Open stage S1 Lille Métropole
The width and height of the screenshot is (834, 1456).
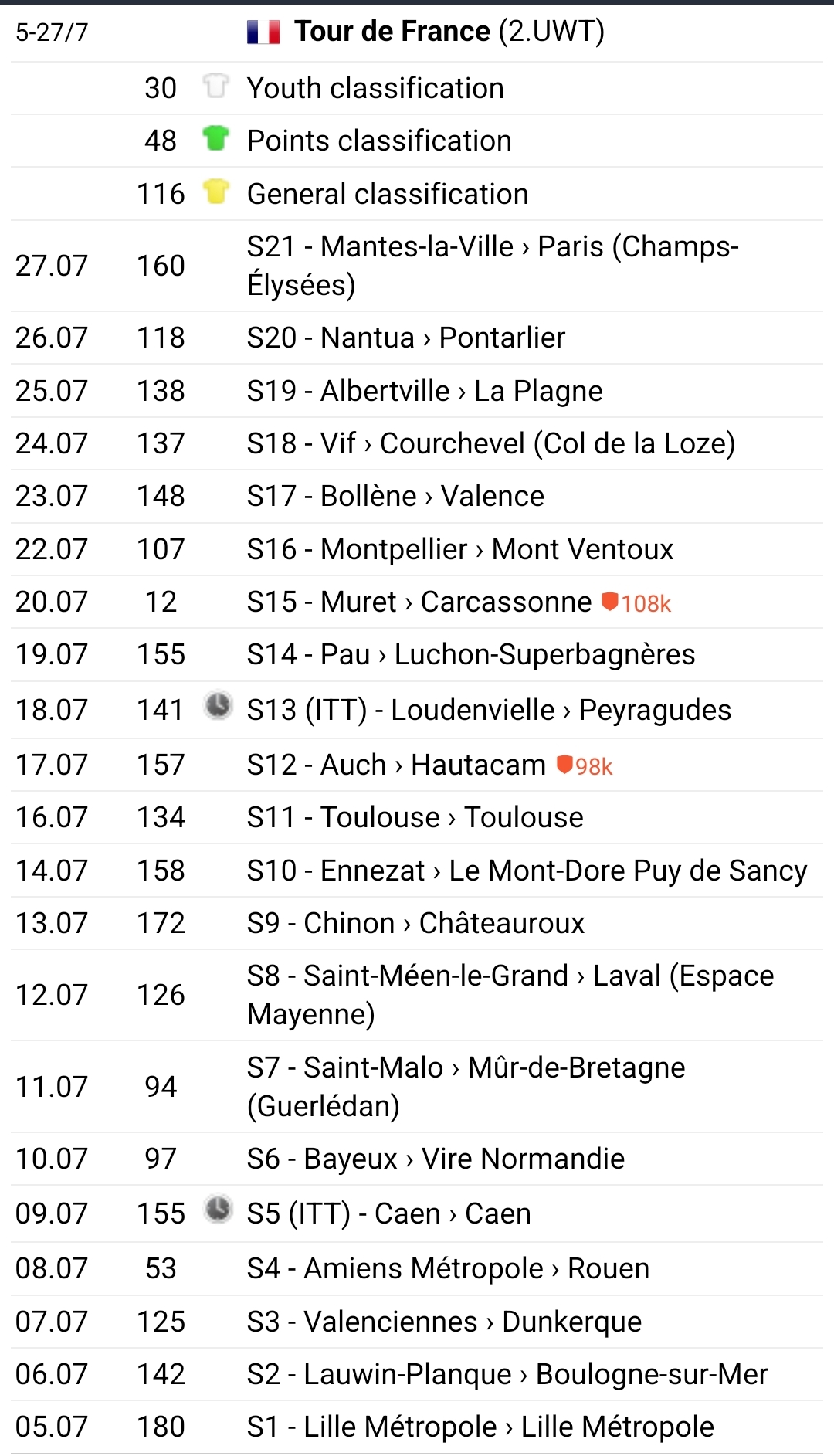click(x=480, y=1427)
